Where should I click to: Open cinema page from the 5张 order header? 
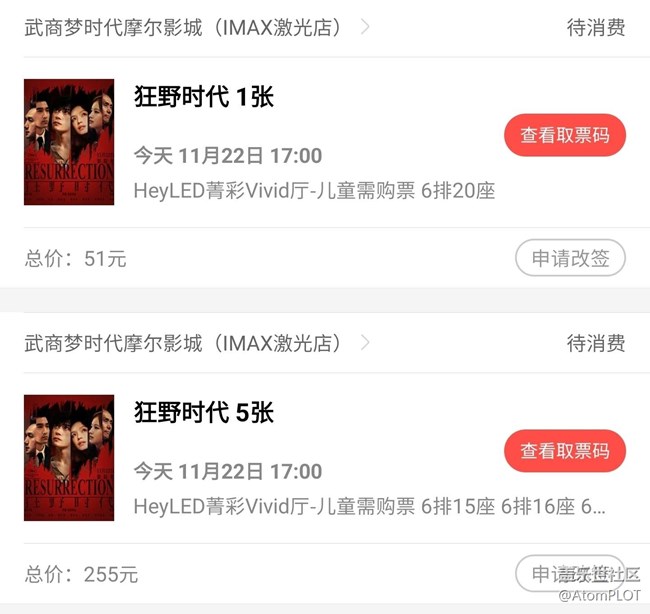tap(196, 343)
